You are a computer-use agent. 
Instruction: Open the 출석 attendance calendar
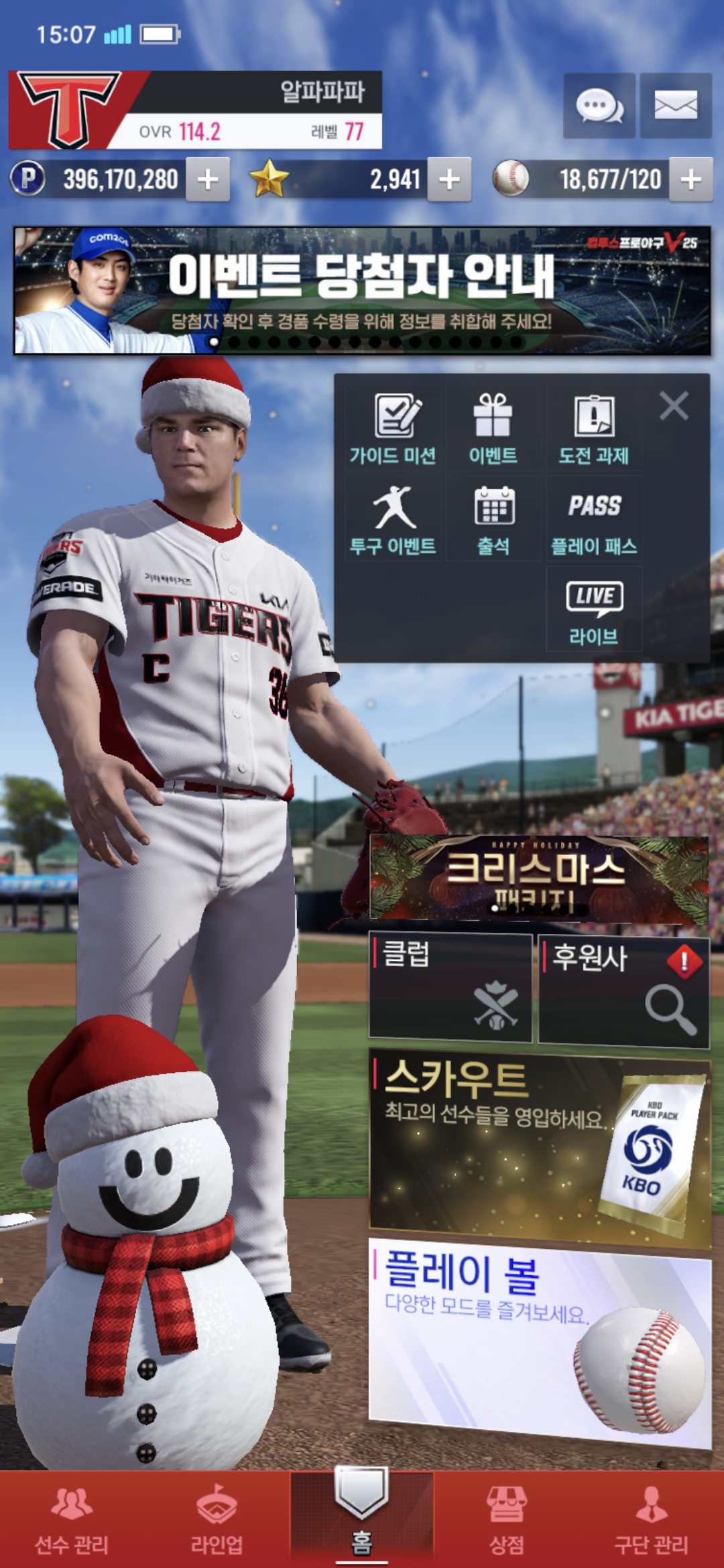click(x=493, y=519)
